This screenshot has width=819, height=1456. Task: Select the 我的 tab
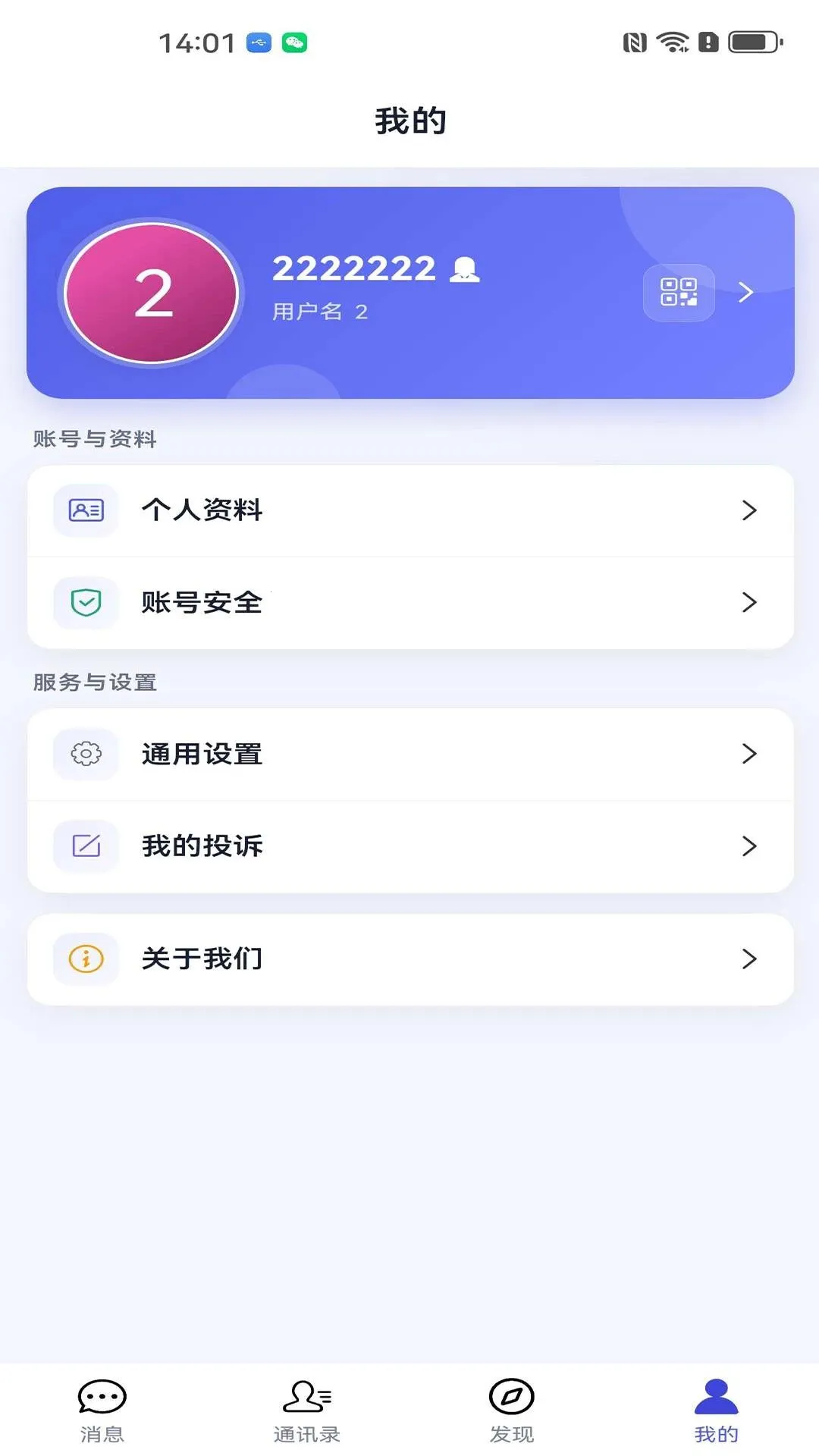pyautogui.click(x=717, y=1410)
